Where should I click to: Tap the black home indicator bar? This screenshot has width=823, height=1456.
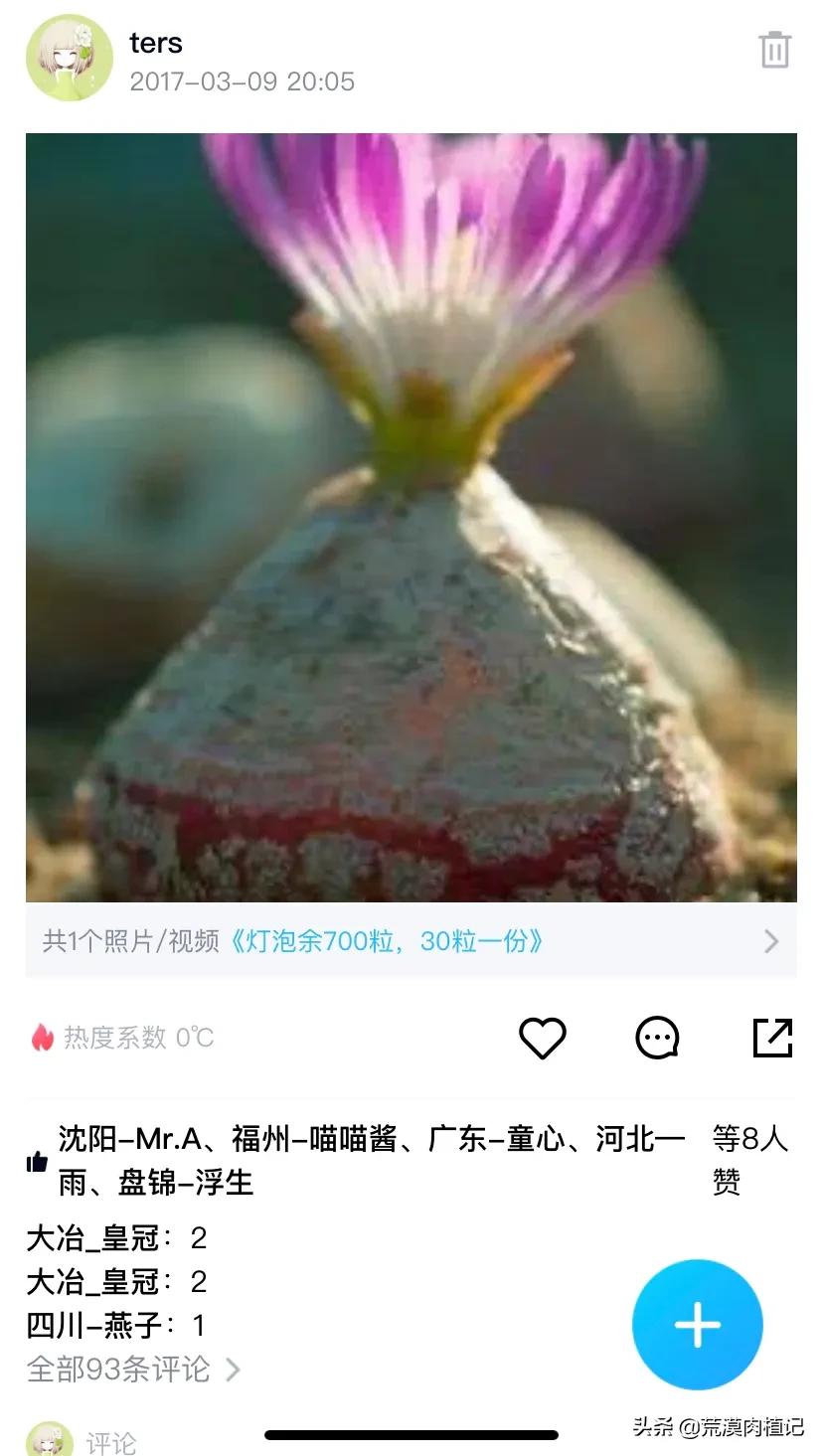coord(411,1433)
